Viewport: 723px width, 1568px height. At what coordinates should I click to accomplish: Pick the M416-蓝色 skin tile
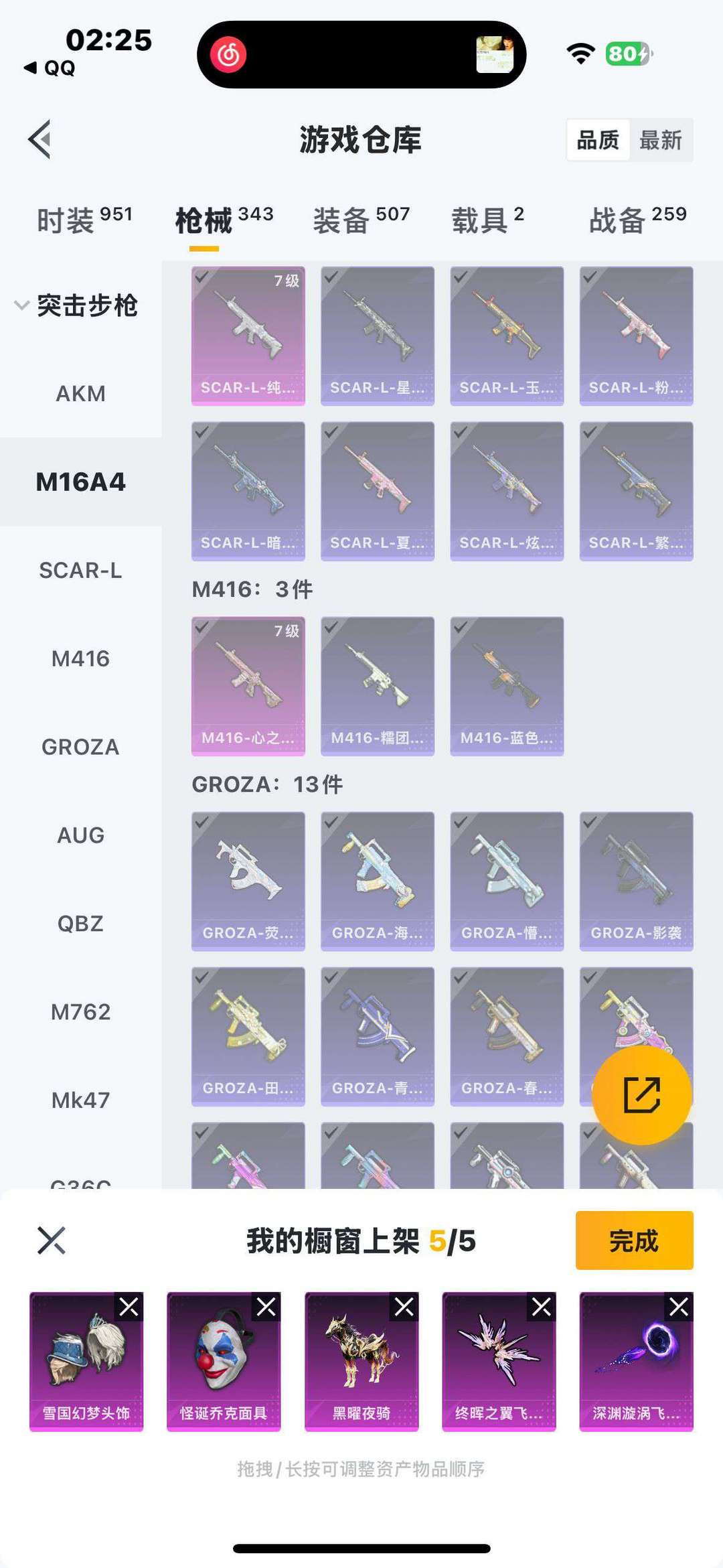click(507, 686)
